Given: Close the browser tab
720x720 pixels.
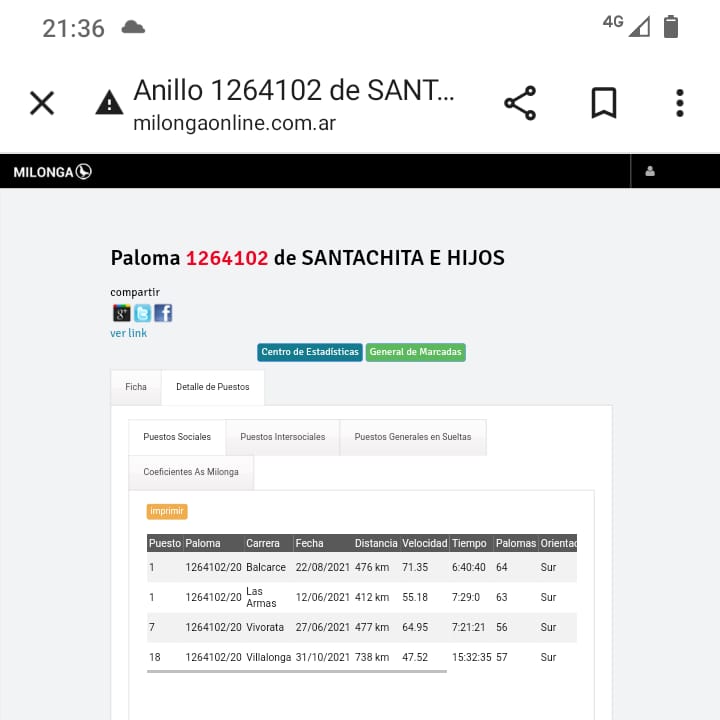Looking at the screenshot, I should [42, 103].
